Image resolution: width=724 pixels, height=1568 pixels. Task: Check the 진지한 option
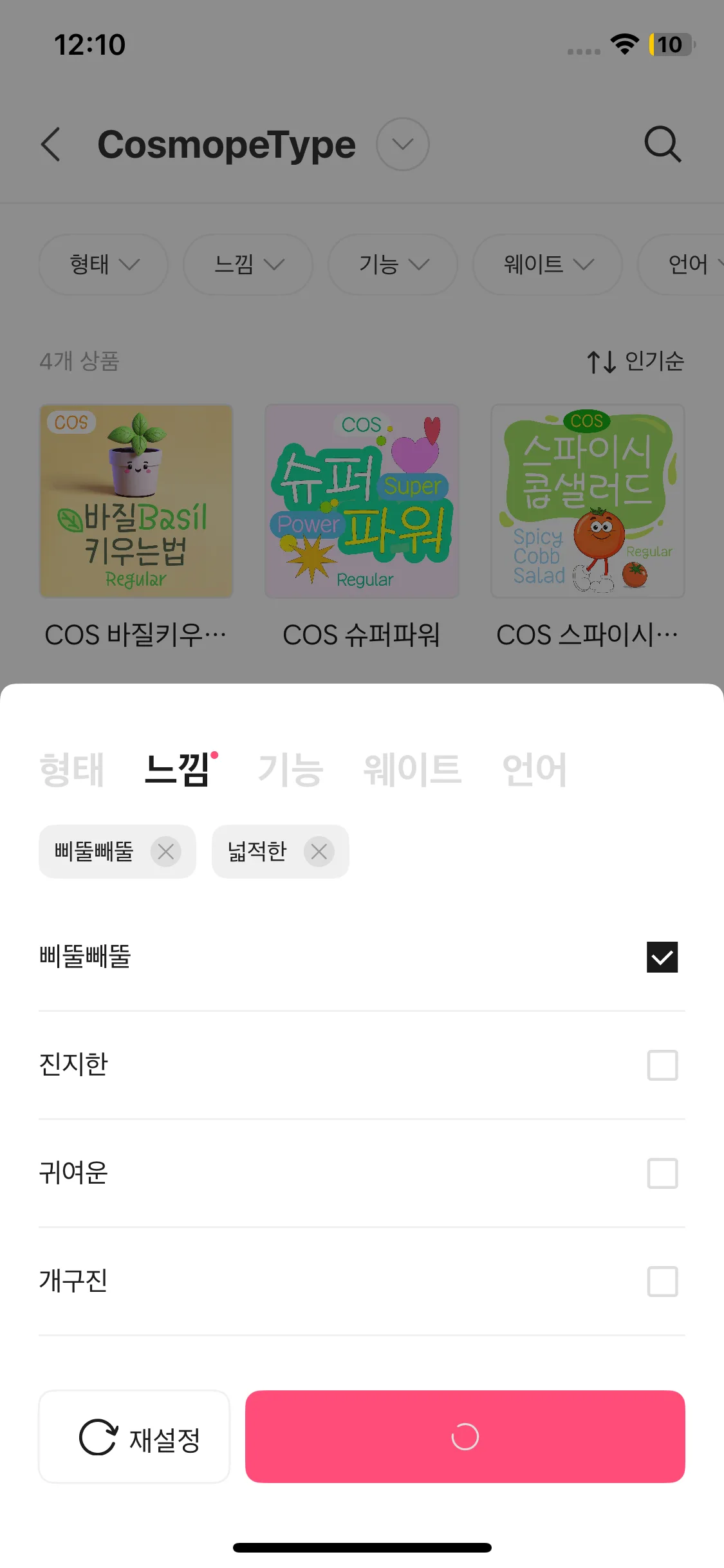(662, 1065)
